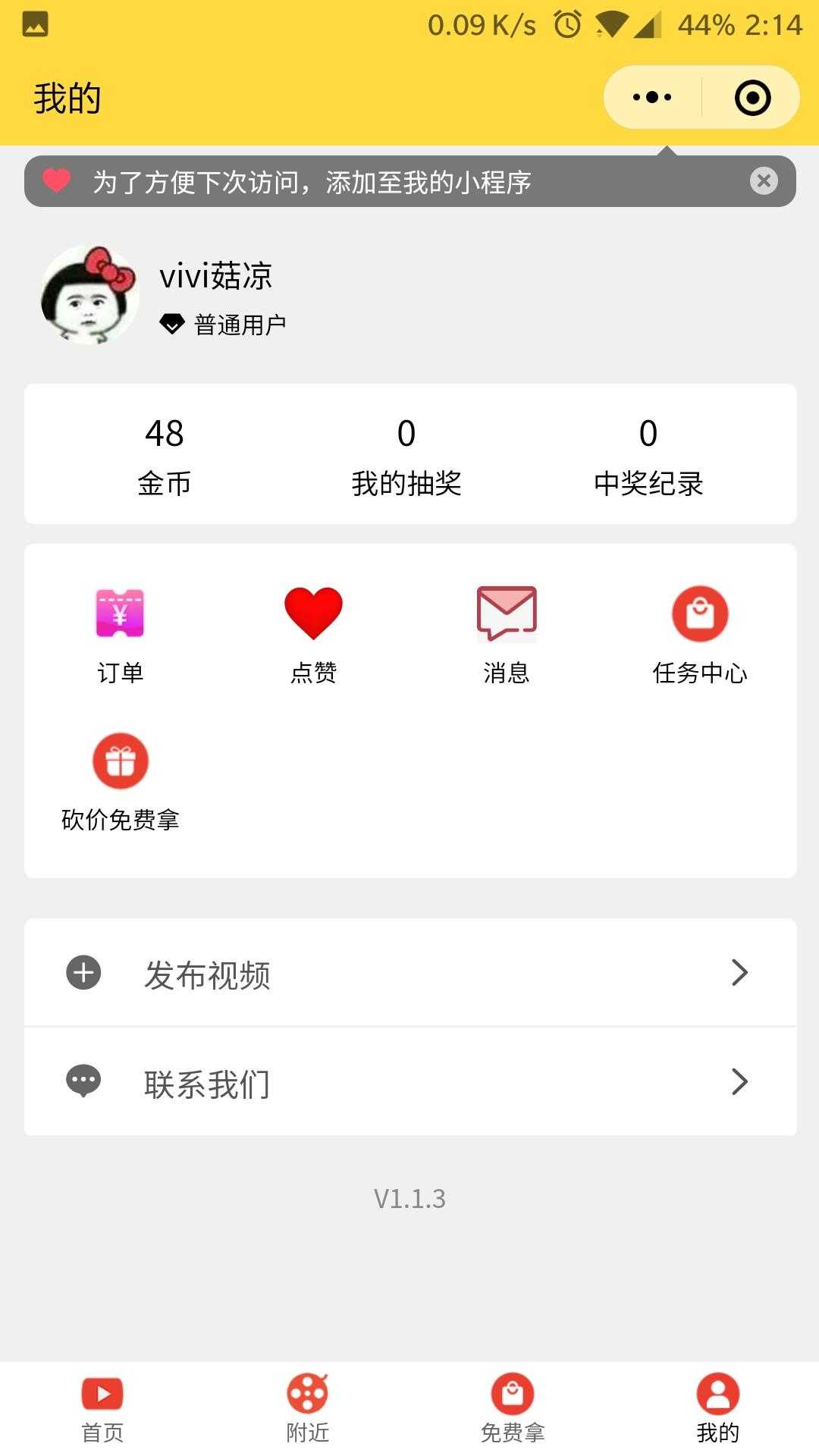View 我的抽奖 lottery entries

[406, 454]
